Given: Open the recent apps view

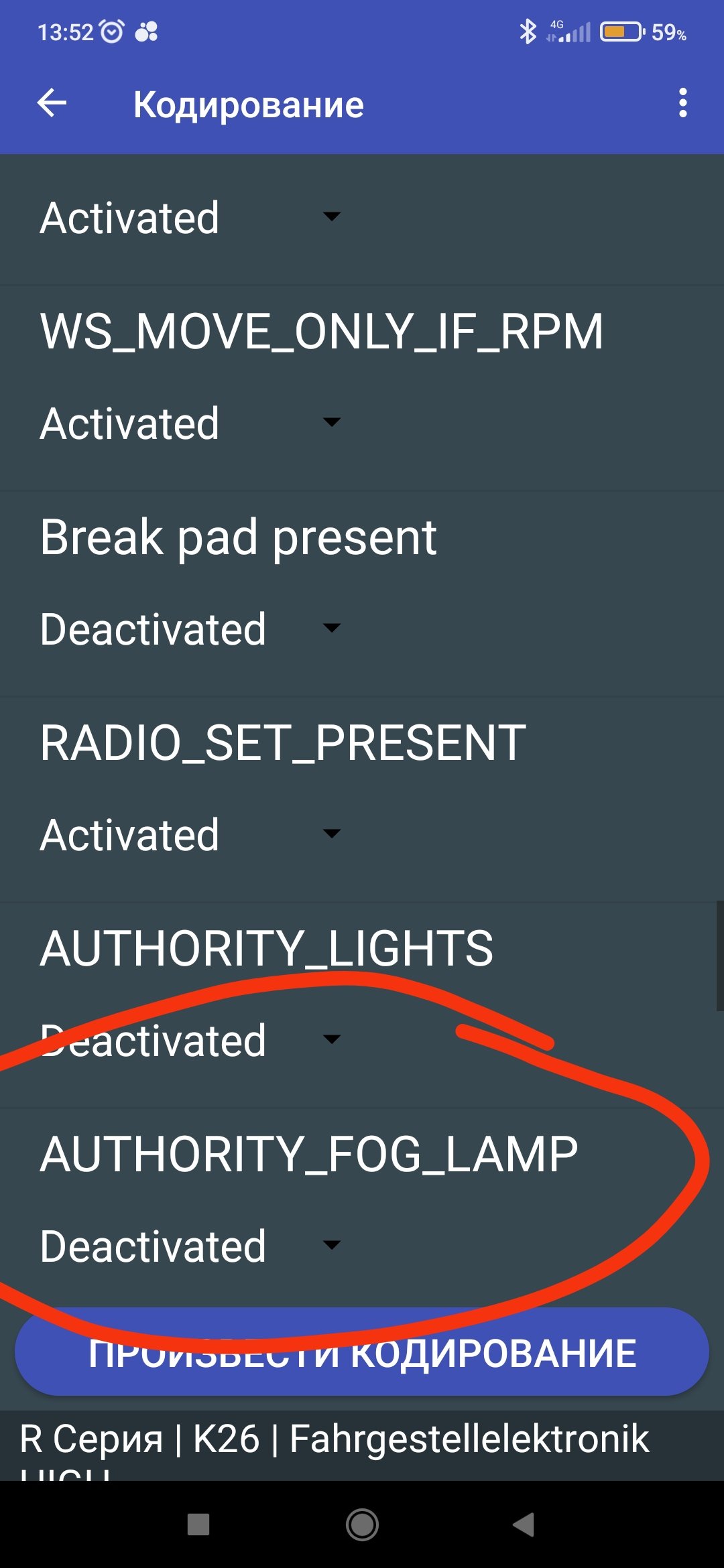Looking at the screenshot, I should tap(198, 1525).
